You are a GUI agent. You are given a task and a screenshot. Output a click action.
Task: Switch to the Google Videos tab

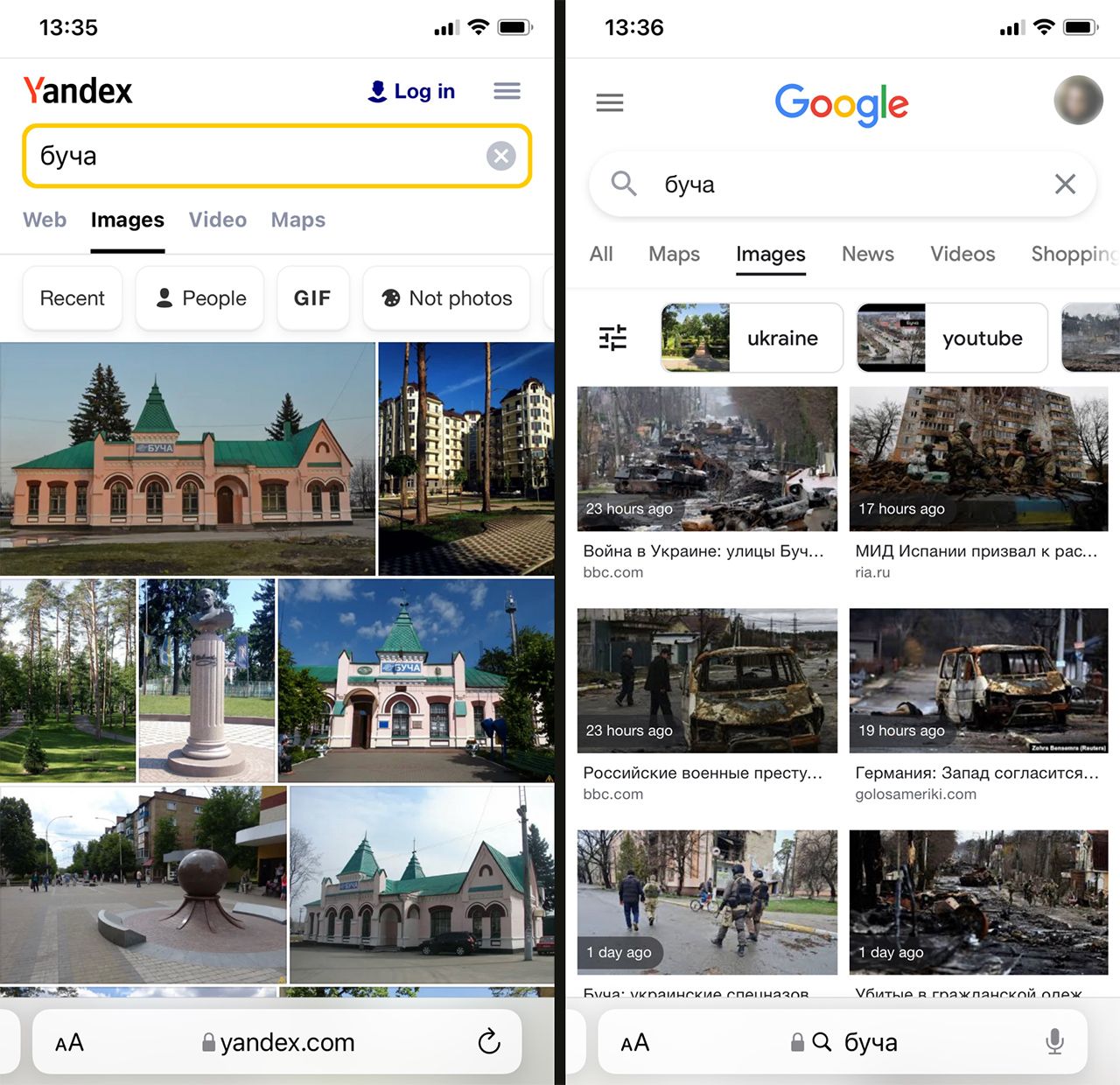click(962, 254)
